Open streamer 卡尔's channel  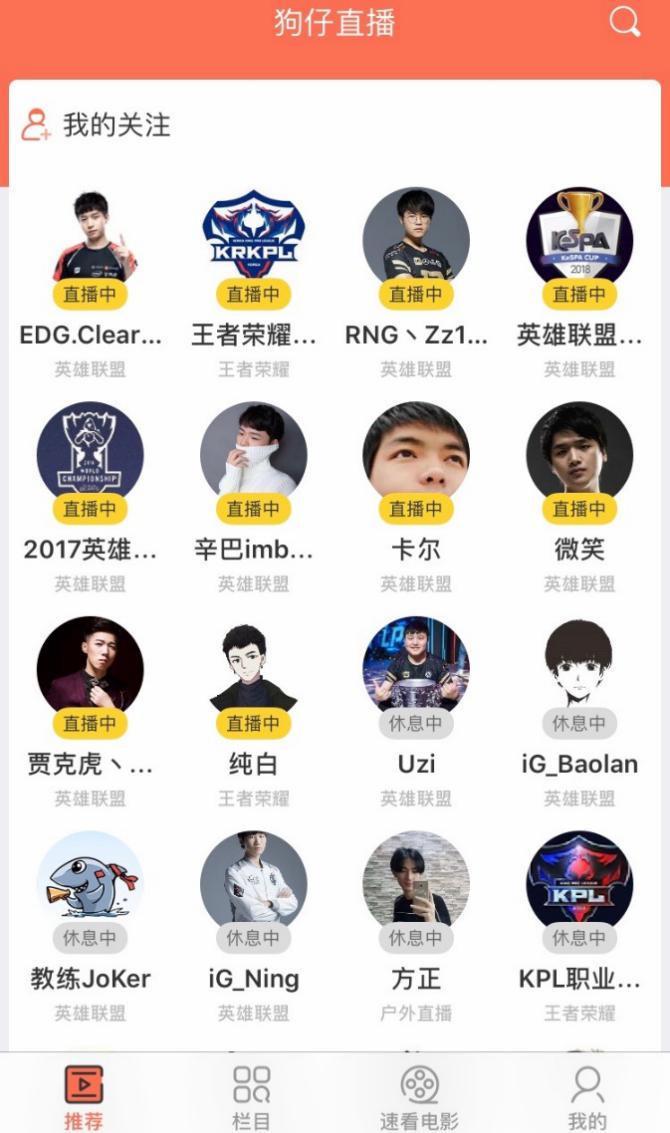tap(416, 455)
